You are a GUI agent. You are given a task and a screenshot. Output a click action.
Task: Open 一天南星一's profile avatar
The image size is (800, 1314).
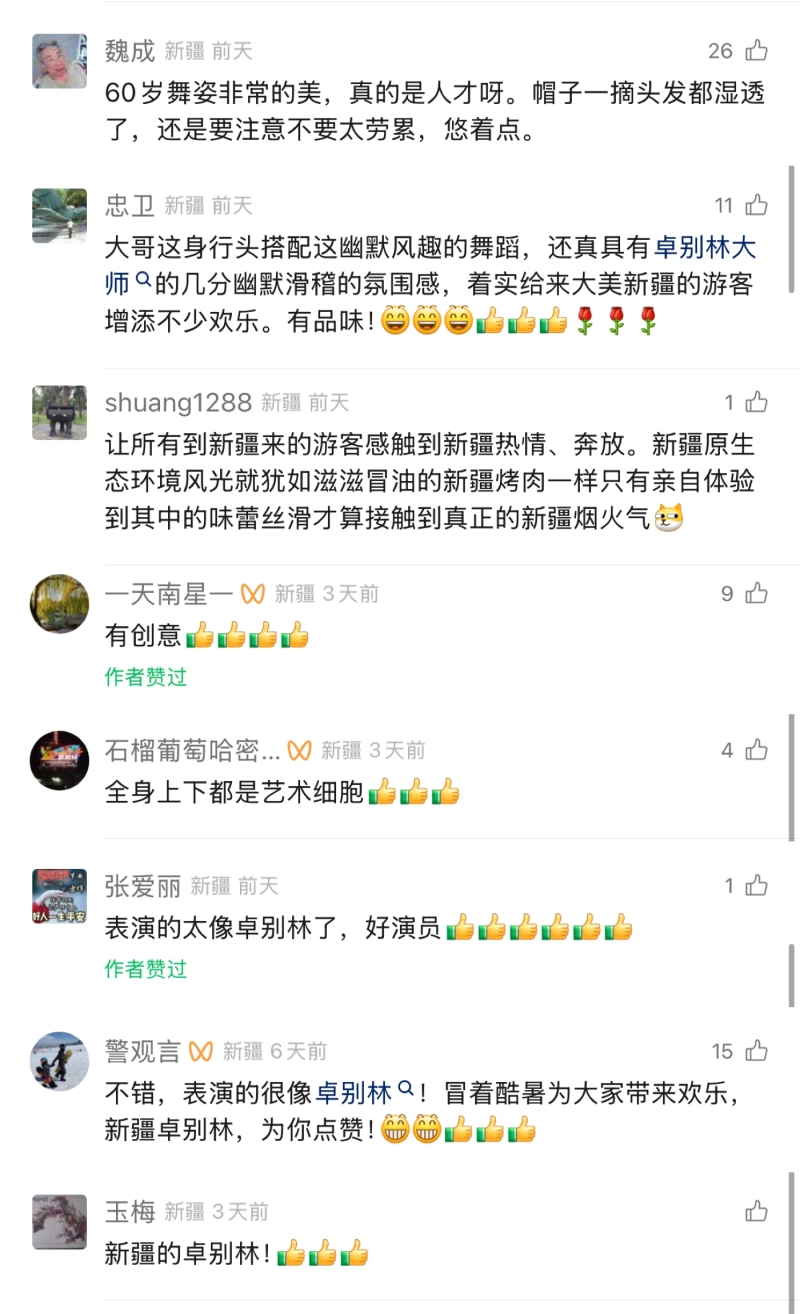click(x=59, y=604)
